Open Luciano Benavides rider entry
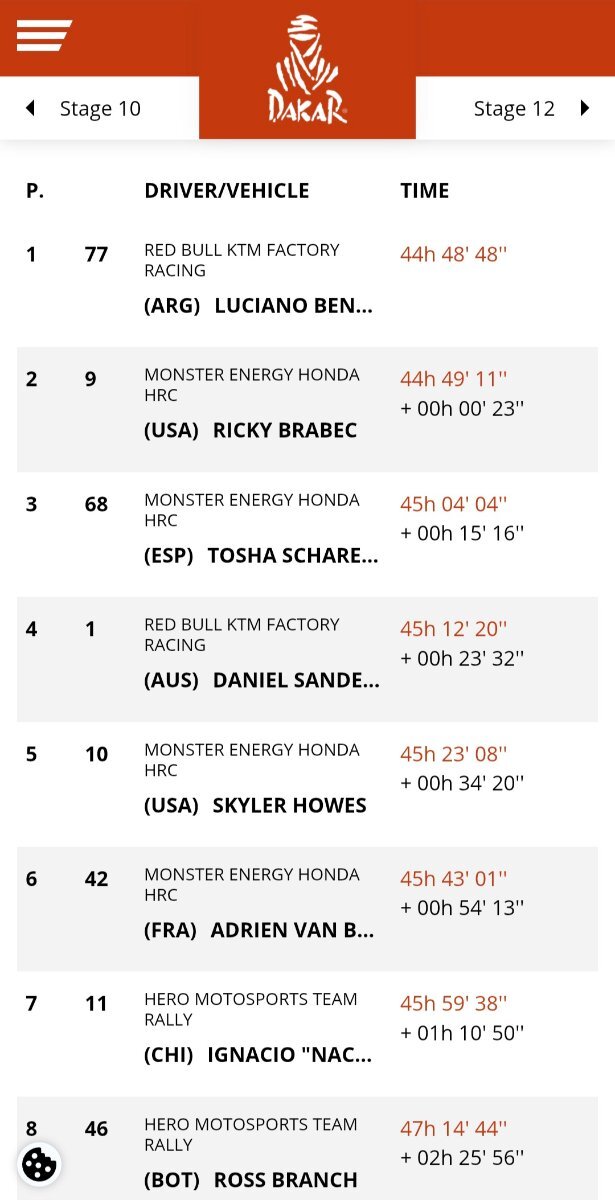 [x=307, y=285]
